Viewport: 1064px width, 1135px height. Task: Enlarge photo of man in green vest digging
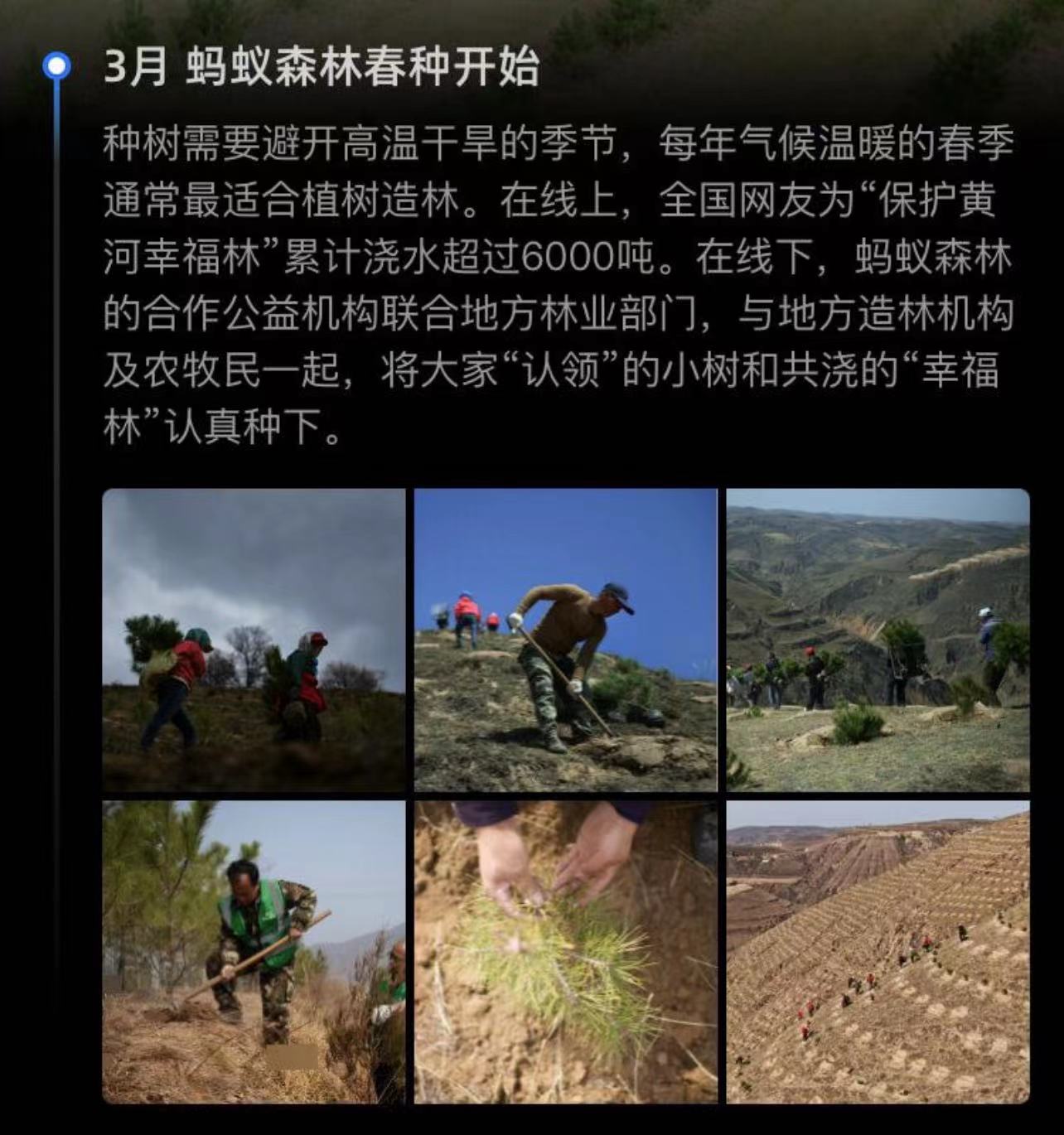pos(254,952)
